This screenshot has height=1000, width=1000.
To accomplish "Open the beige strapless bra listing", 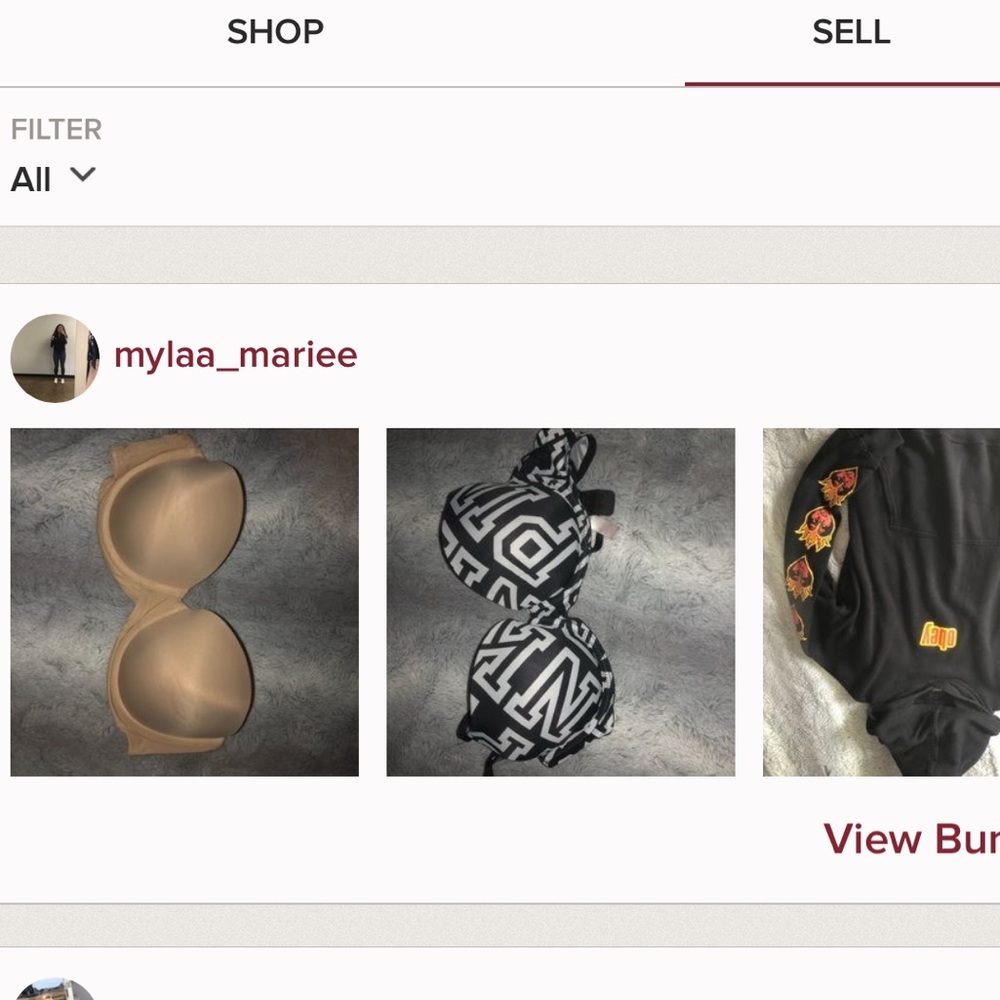I will [x=185, y=602].
